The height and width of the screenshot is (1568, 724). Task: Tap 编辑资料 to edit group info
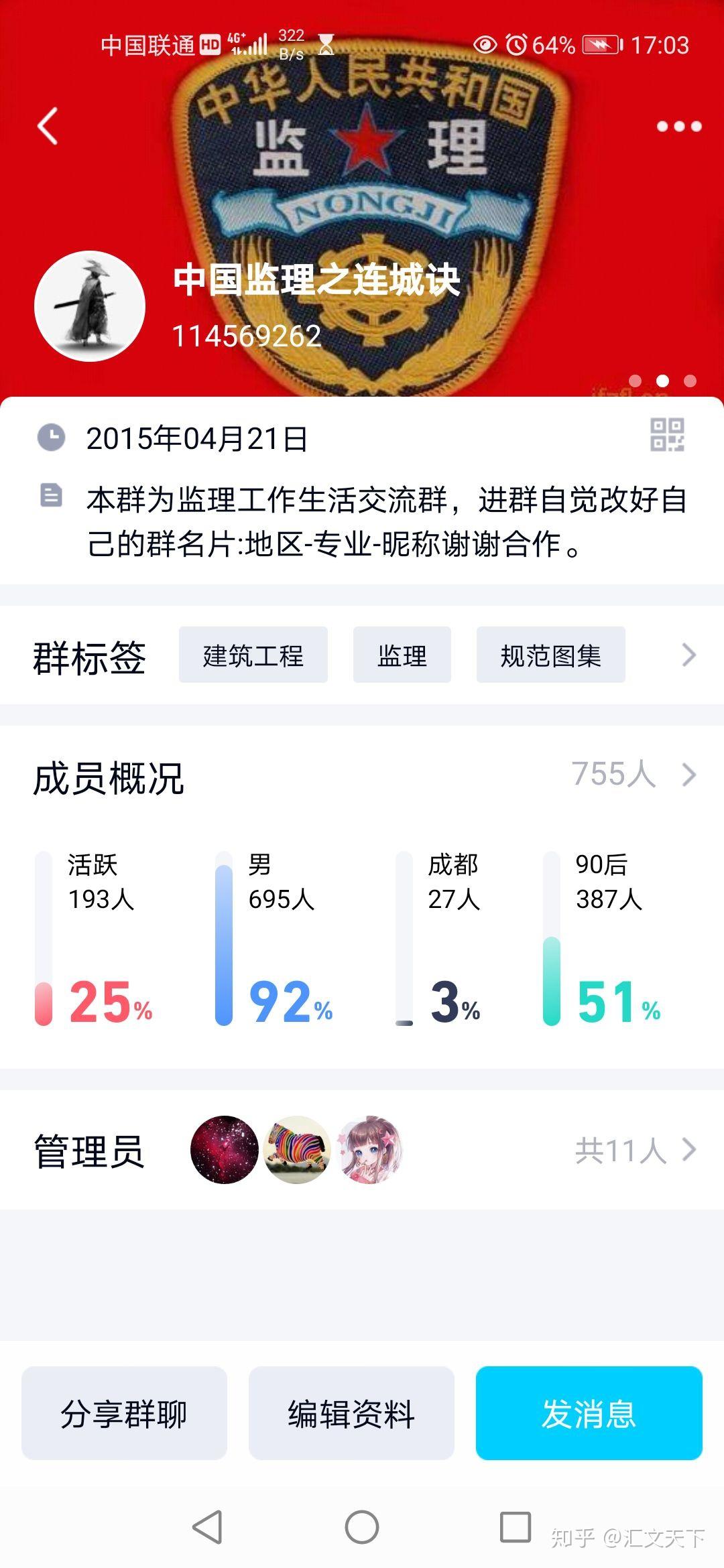351,1414
